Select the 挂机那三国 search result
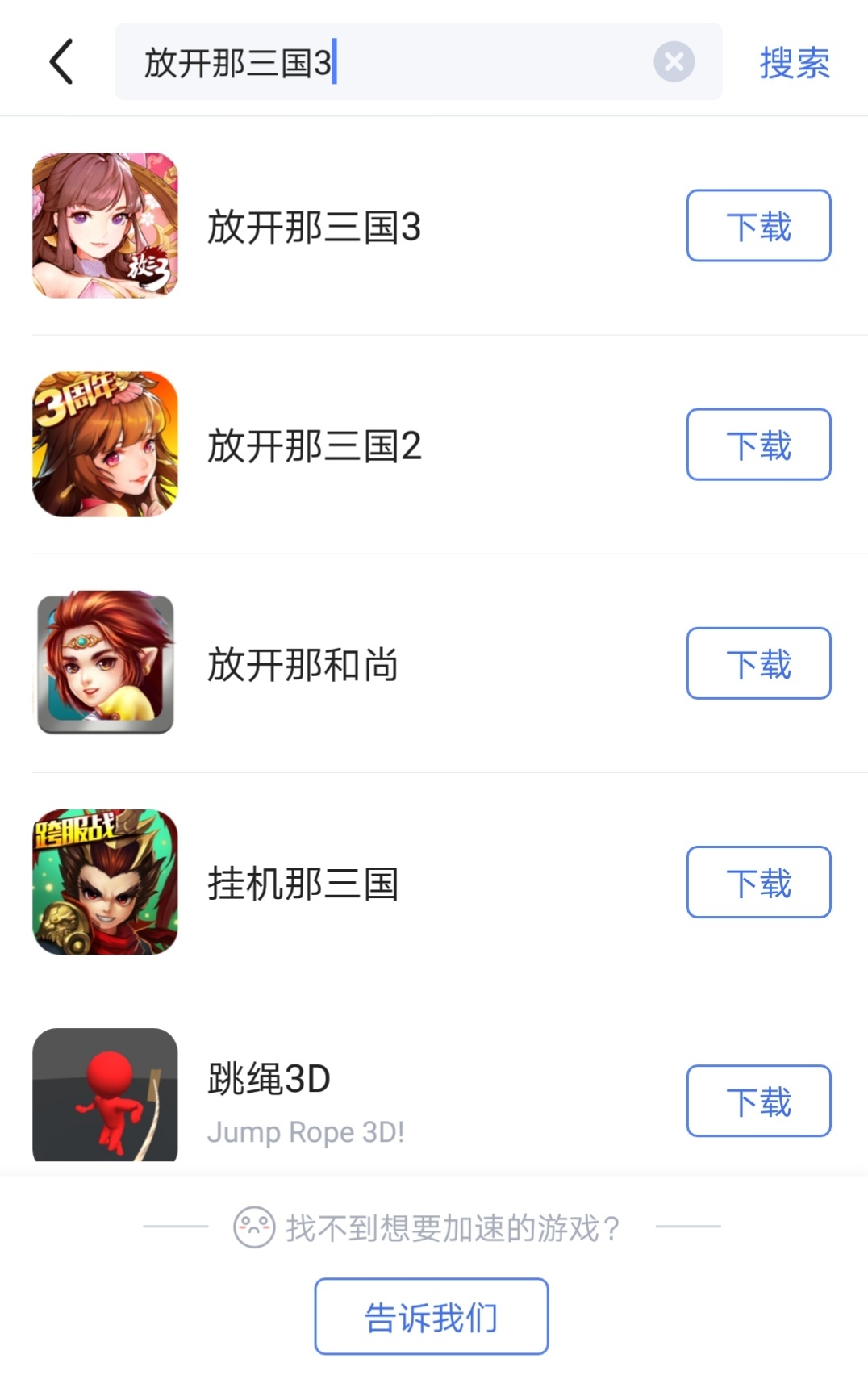 point(303,883)
